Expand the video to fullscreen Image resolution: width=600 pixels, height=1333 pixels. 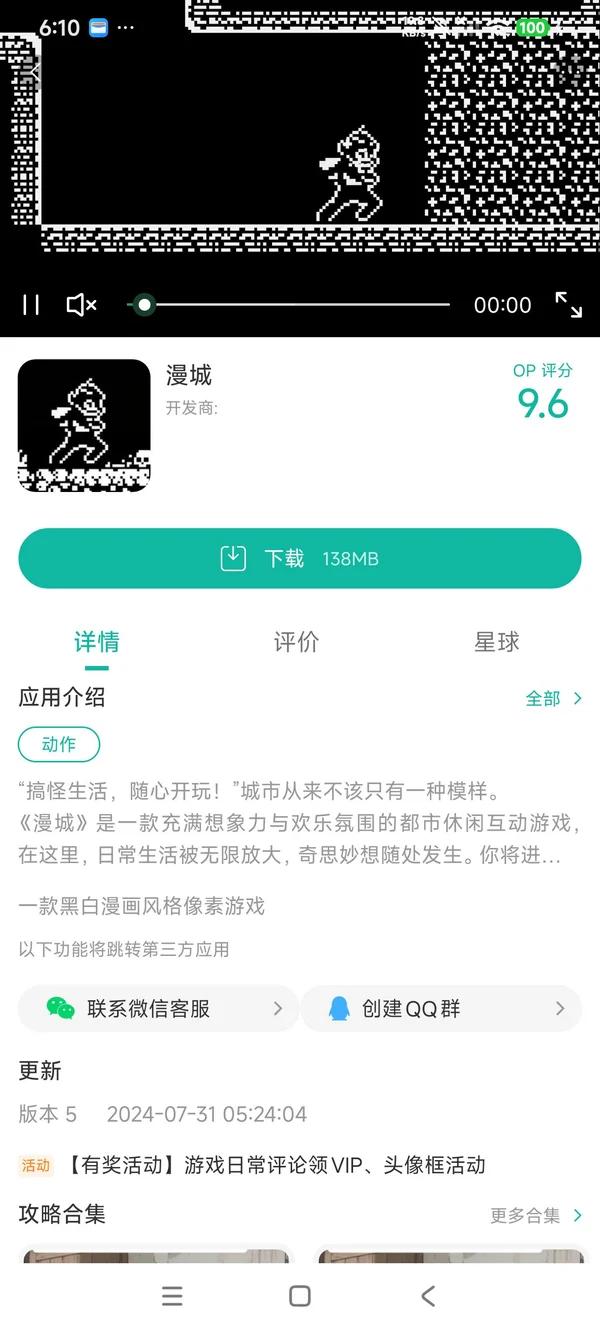568,305
